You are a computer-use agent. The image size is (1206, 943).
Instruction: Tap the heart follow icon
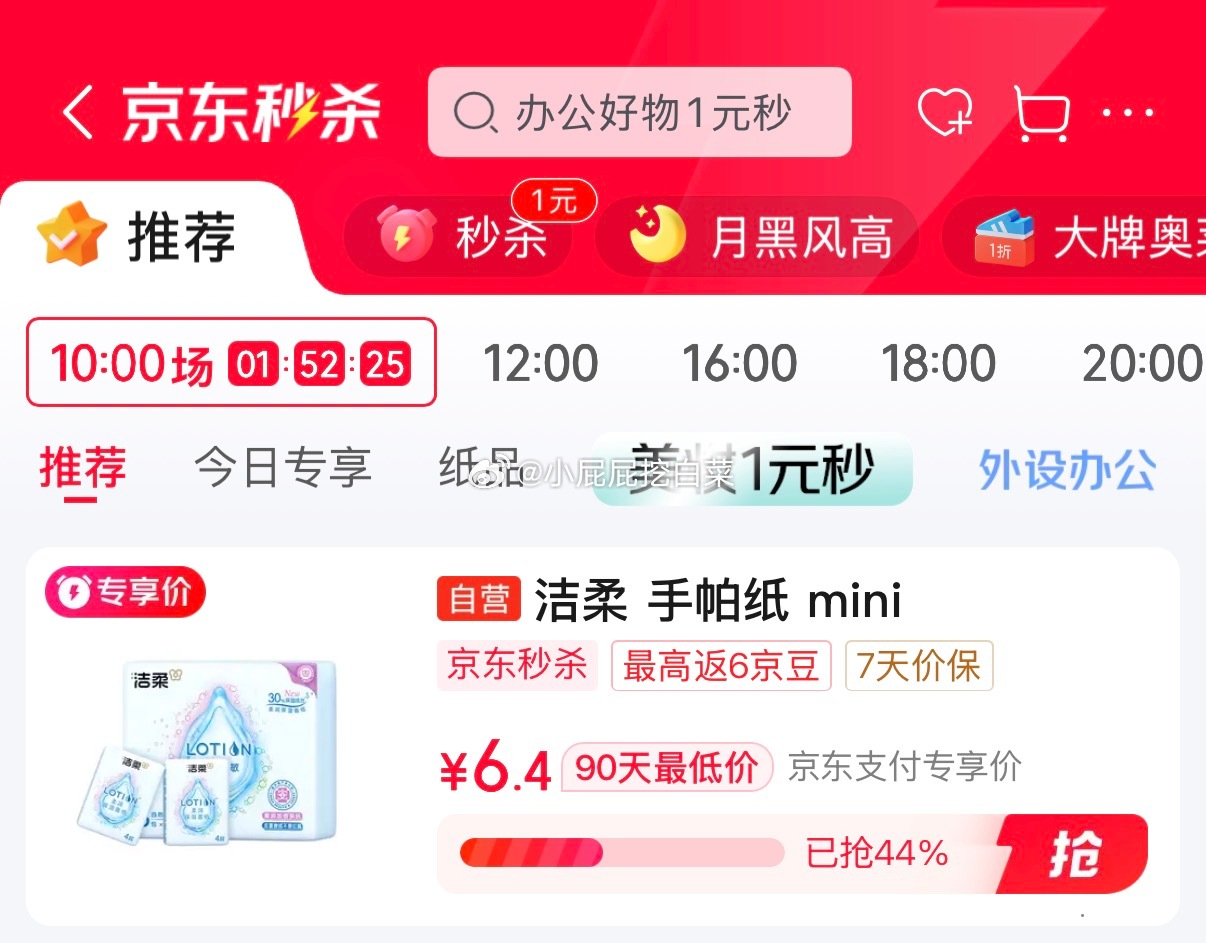point(945,112)
